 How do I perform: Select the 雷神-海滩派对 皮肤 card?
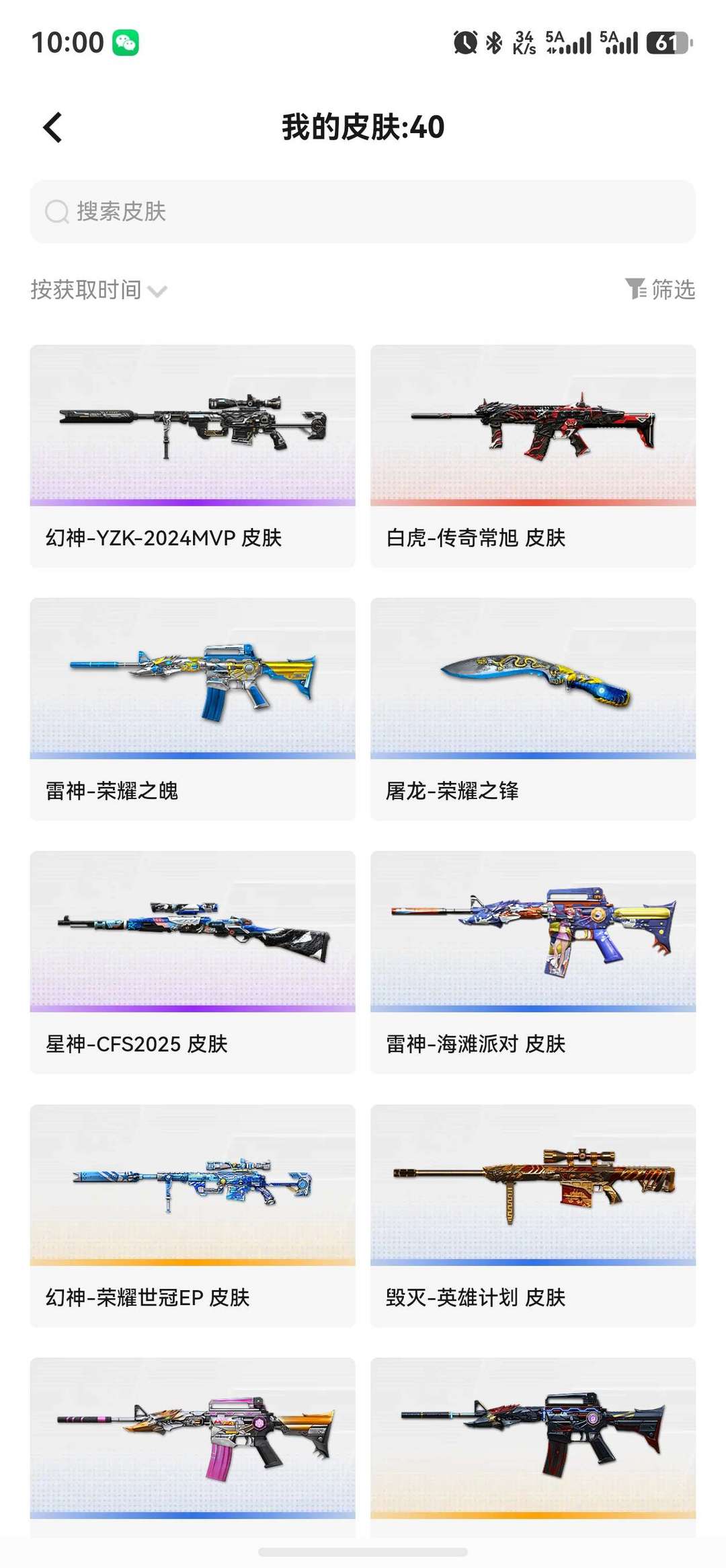[532, 961]
